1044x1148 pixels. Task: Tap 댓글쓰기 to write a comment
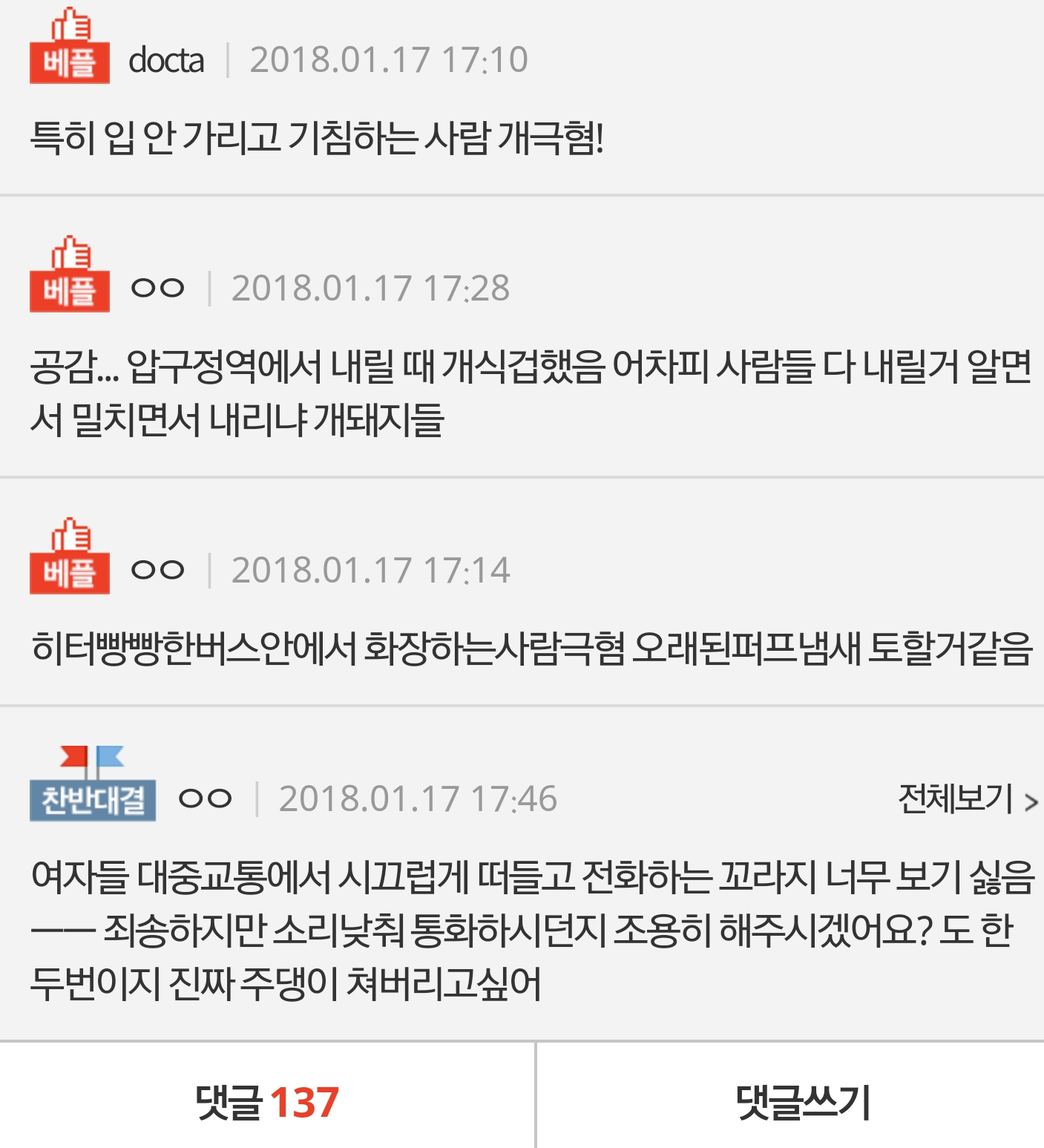803,1101
